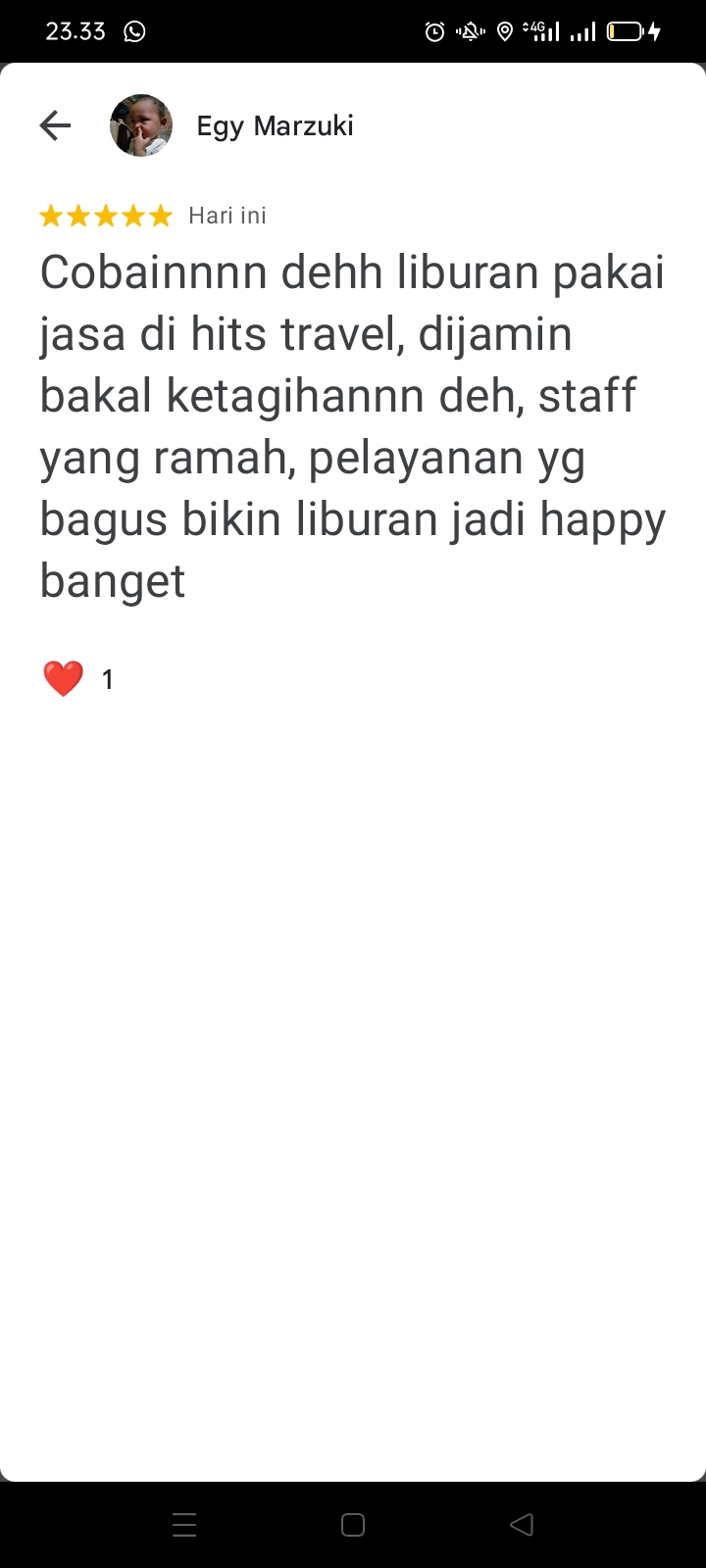Screen dimensions: 706x1568
Task: Tap the system home button
Action: [x=353, y=1525]
